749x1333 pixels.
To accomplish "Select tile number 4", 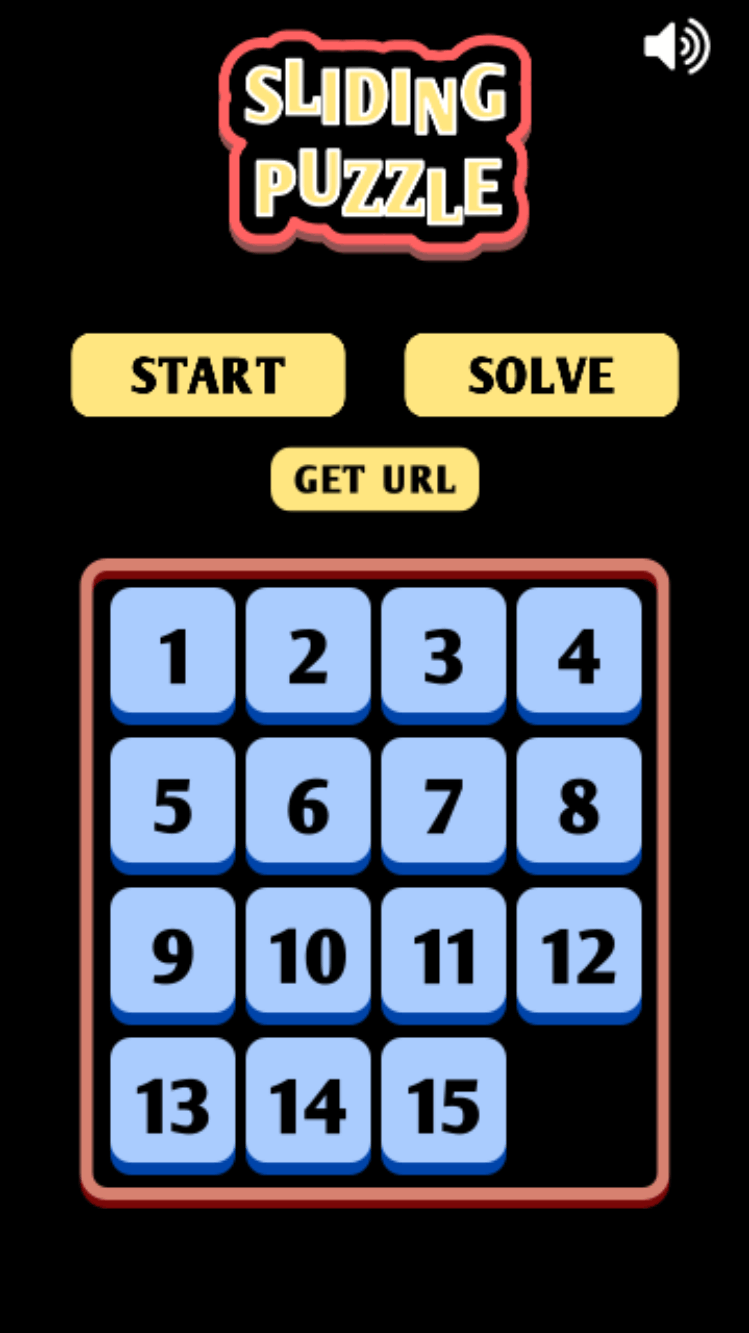I will click(x=579, y=653).
